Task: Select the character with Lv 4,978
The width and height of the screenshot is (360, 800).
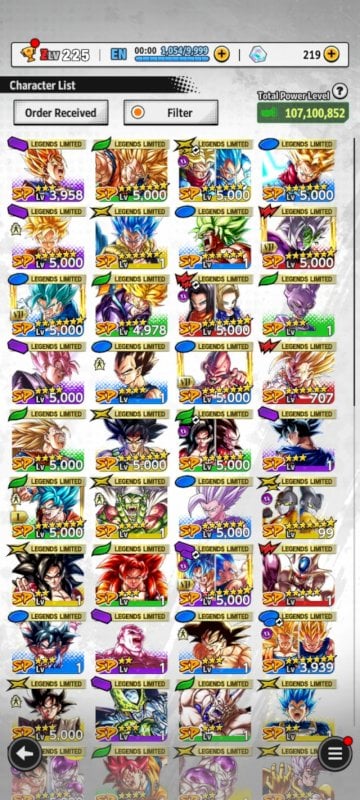Action: [x=131, y=305]
